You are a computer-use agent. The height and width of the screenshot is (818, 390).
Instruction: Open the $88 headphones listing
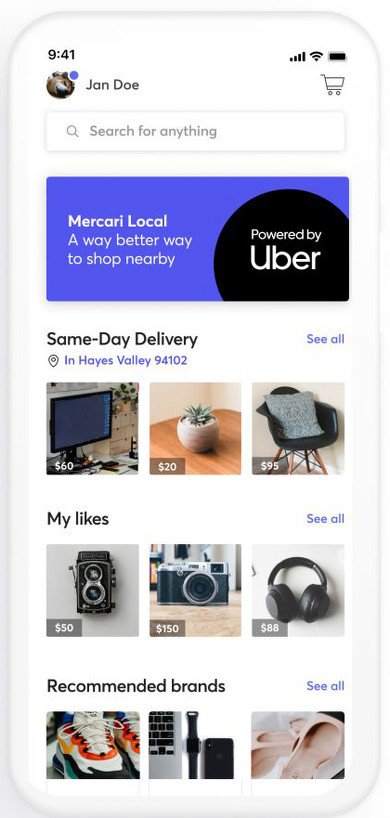point(298,591)
